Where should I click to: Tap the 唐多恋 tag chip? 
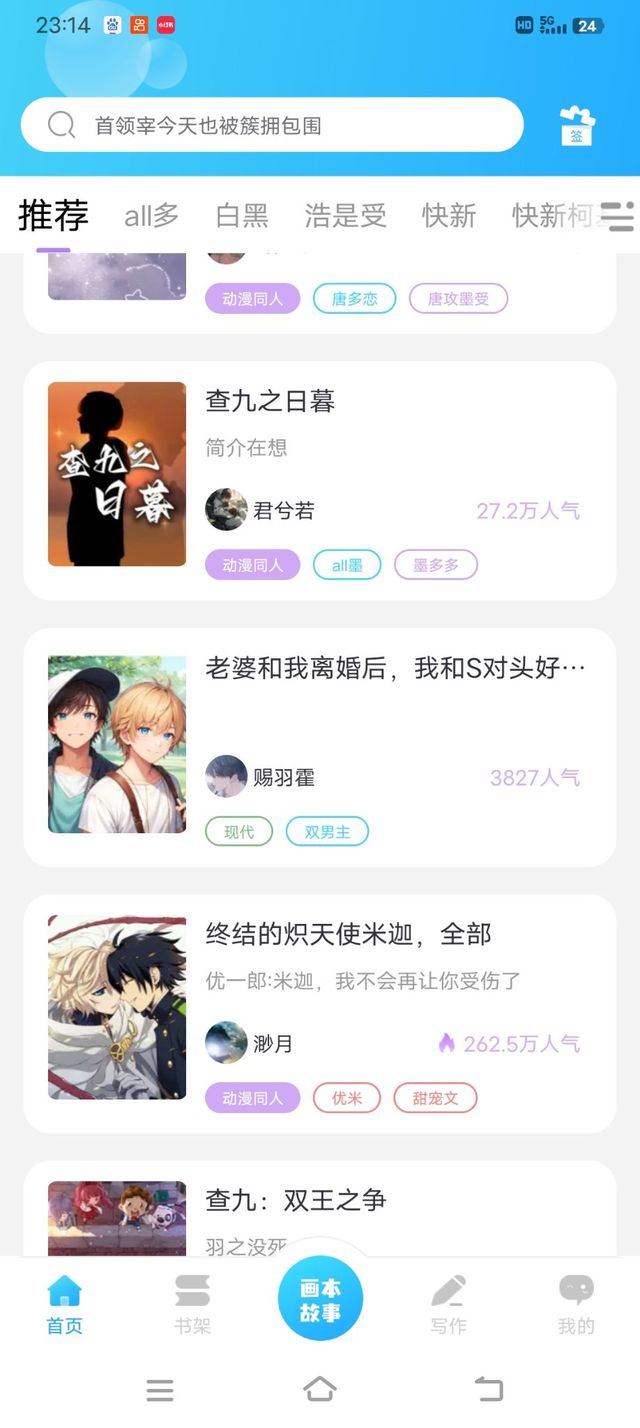click(x=354, y=298)
